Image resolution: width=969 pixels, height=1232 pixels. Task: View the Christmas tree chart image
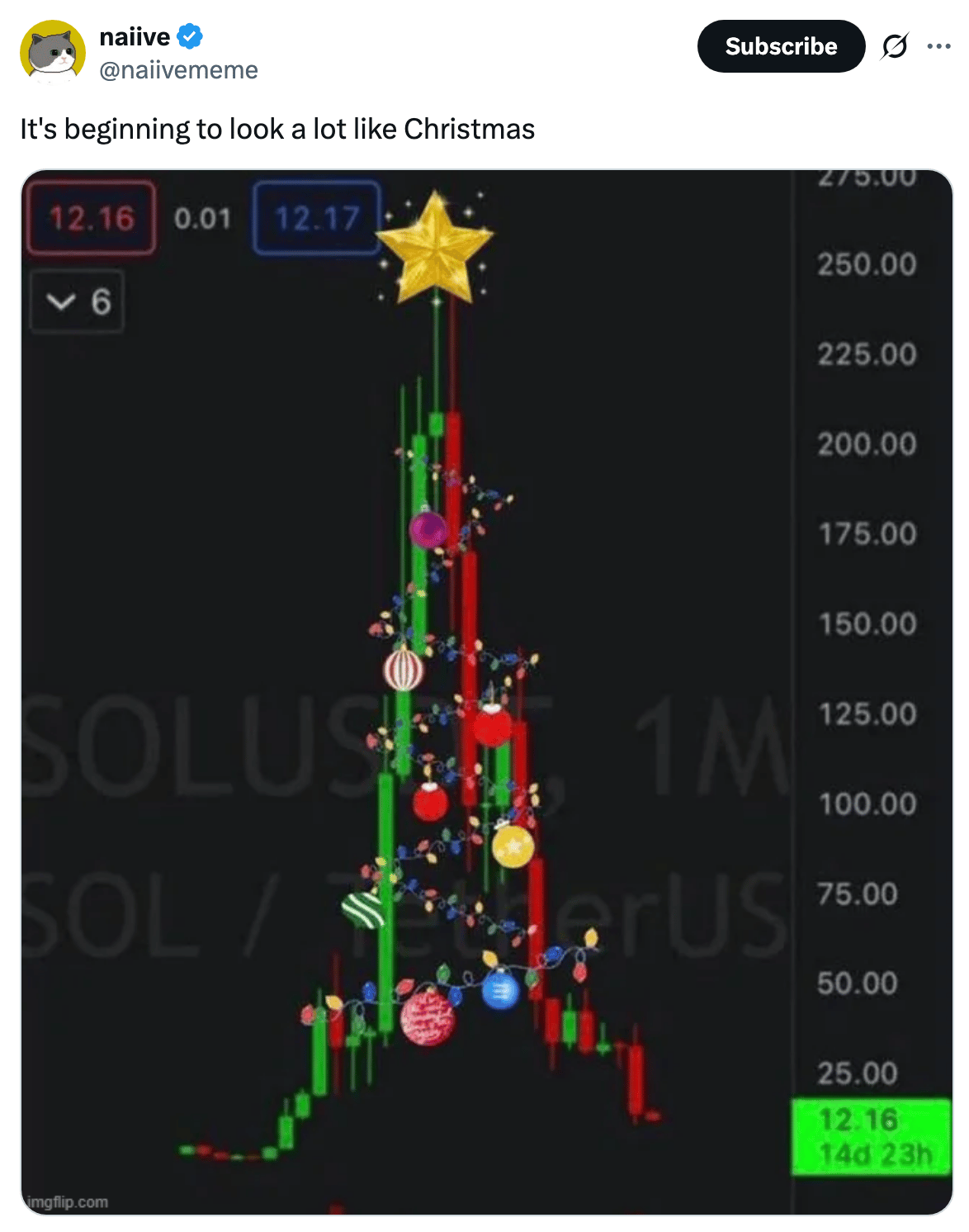click(486, 692)
